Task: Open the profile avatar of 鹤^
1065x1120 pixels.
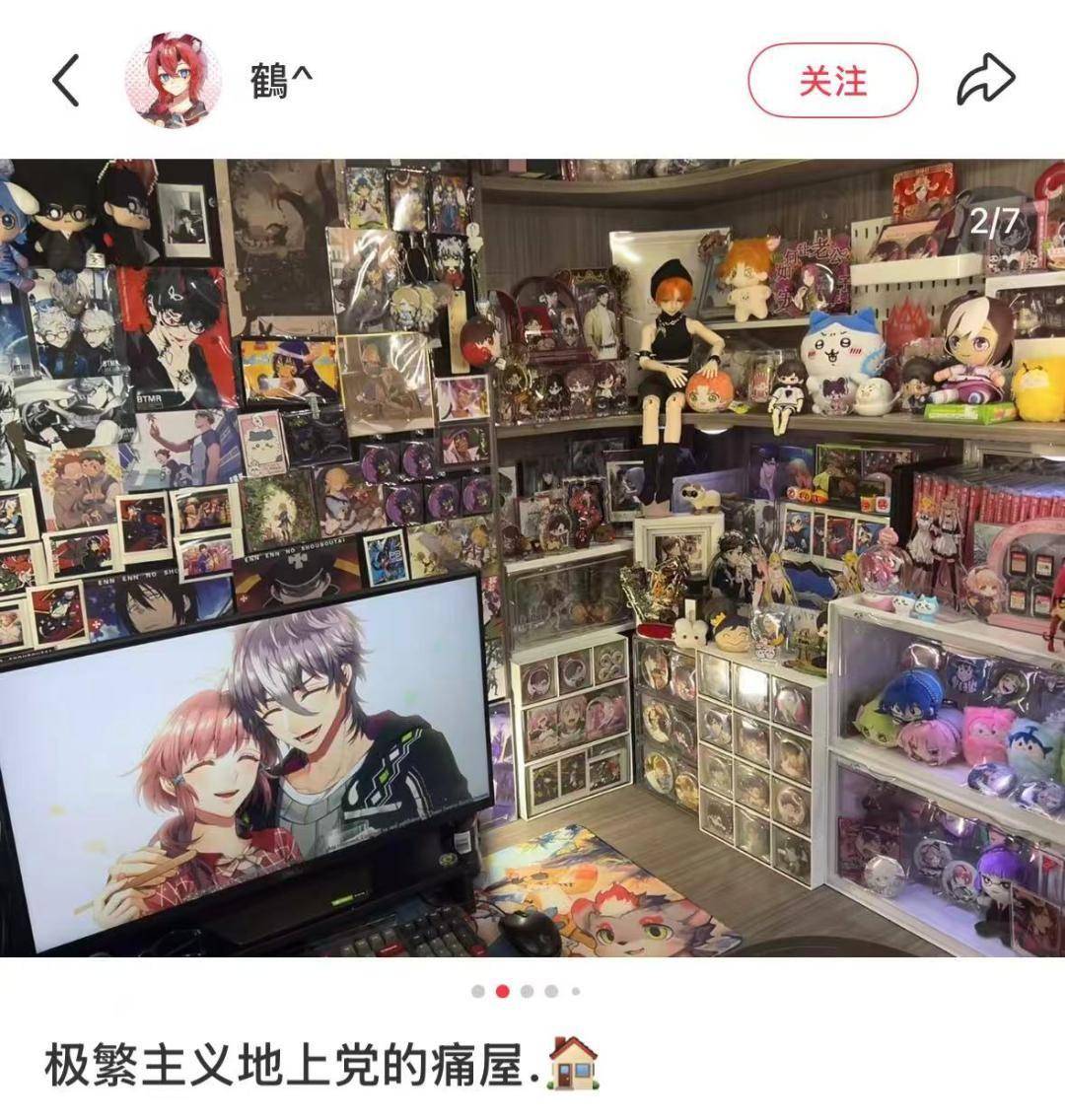Action: pos(166,80)
